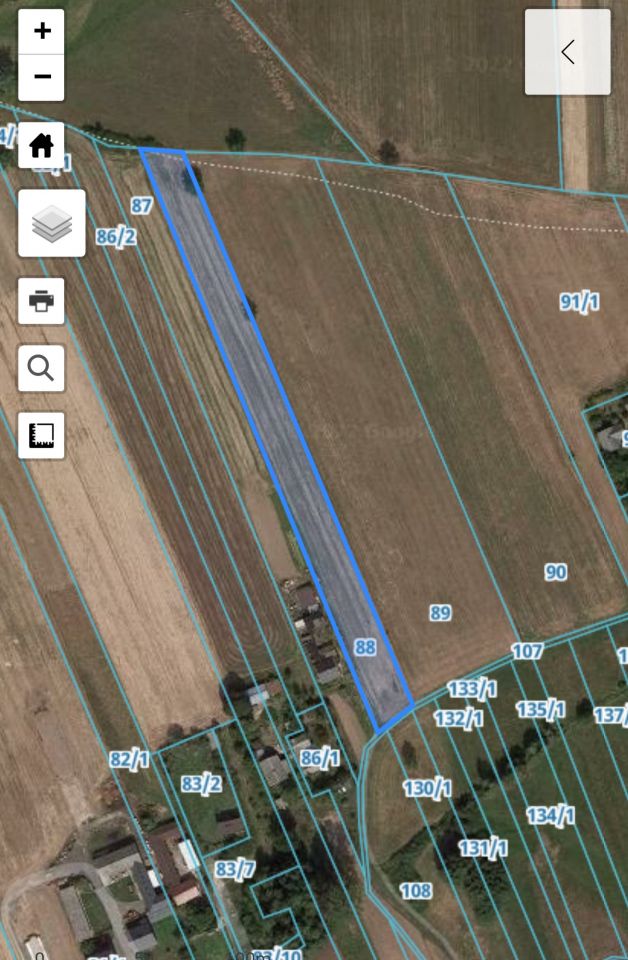This screenshot has width=628, height=960.
Task: Zoom out of the map
Action: [41, 77]
